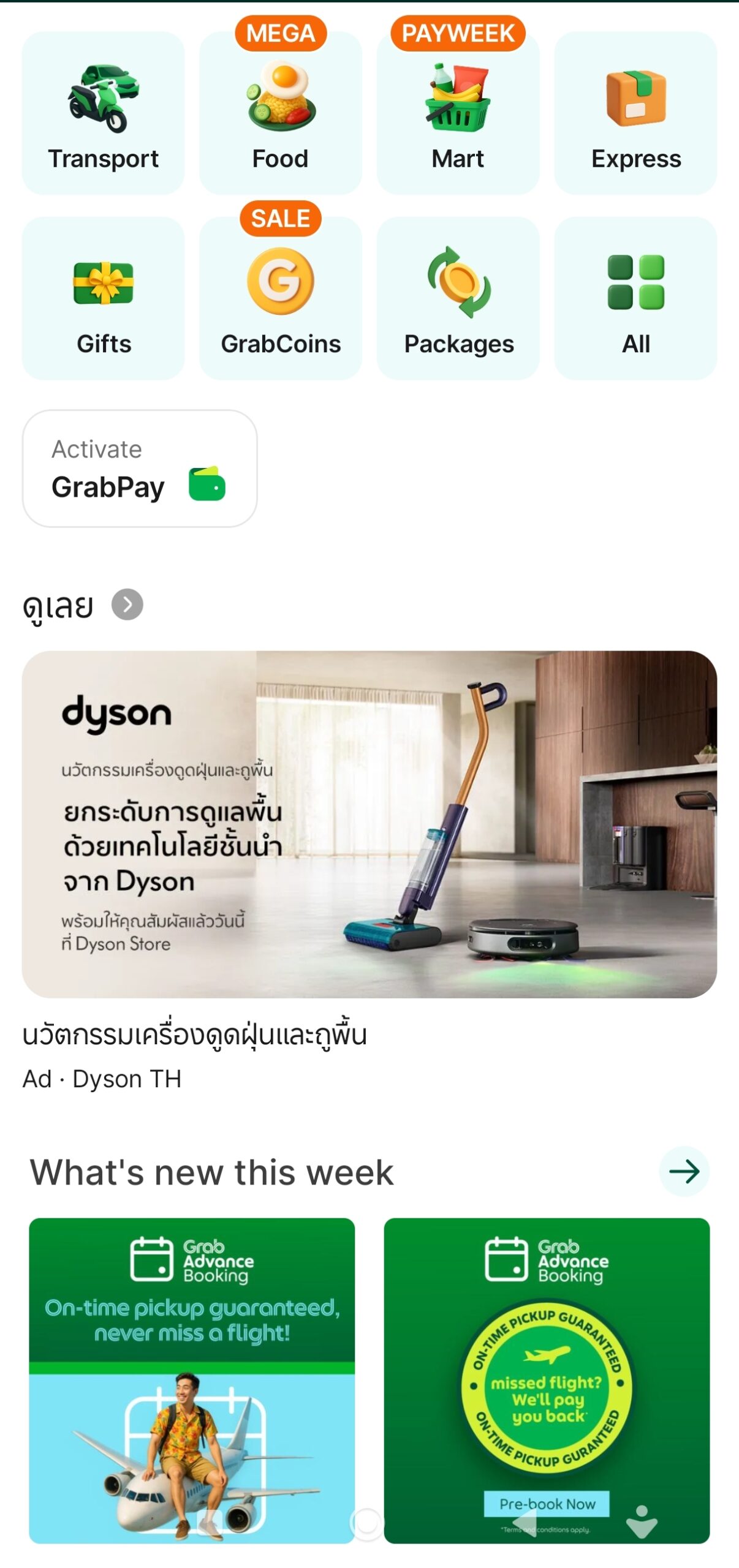This screenshot has height=1568, width=739.
Task: Tap the chevron next to ดูเลย
Action: [127, 605]
